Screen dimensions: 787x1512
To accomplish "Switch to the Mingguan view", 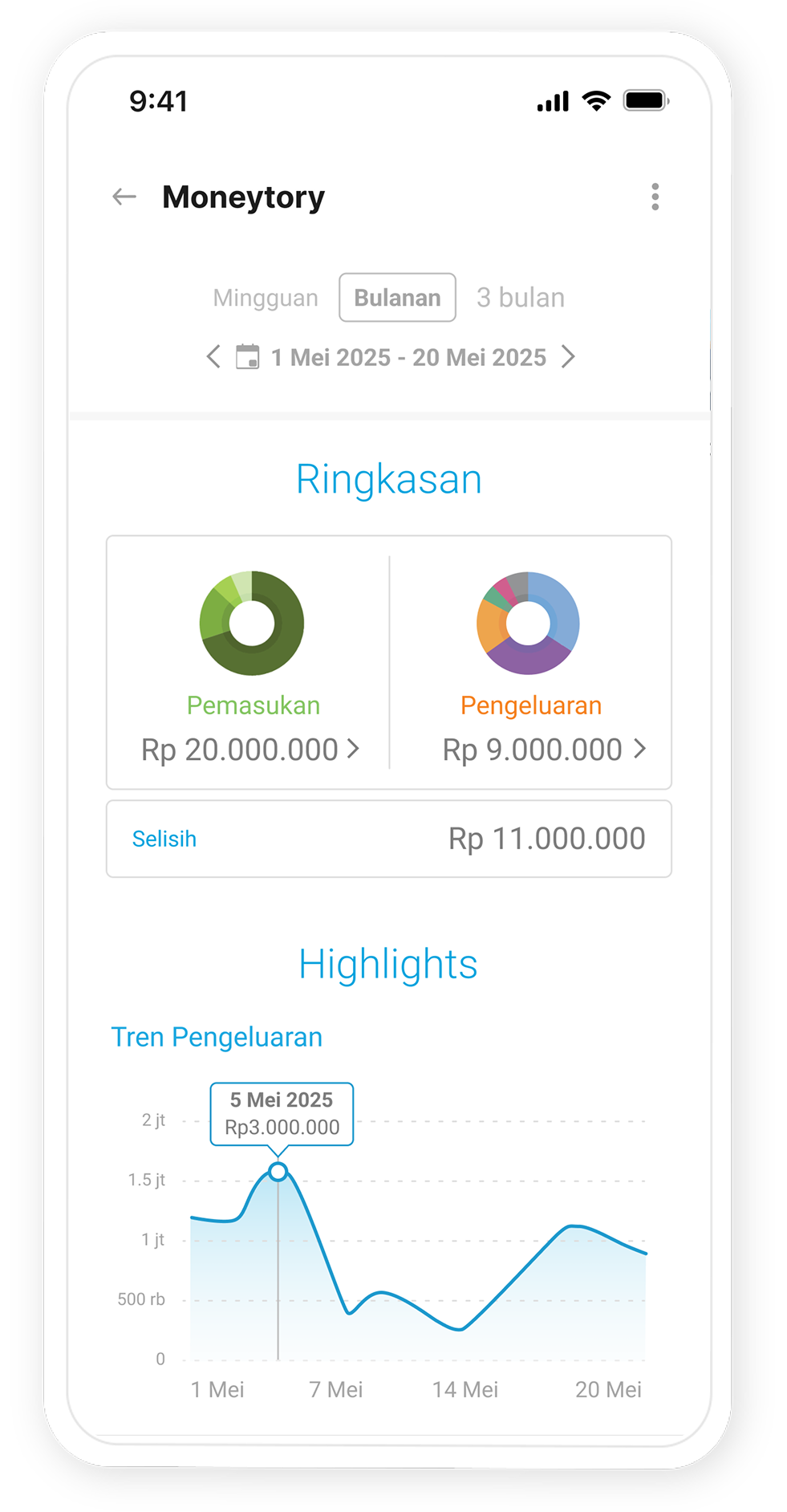I will coord(266,299).
